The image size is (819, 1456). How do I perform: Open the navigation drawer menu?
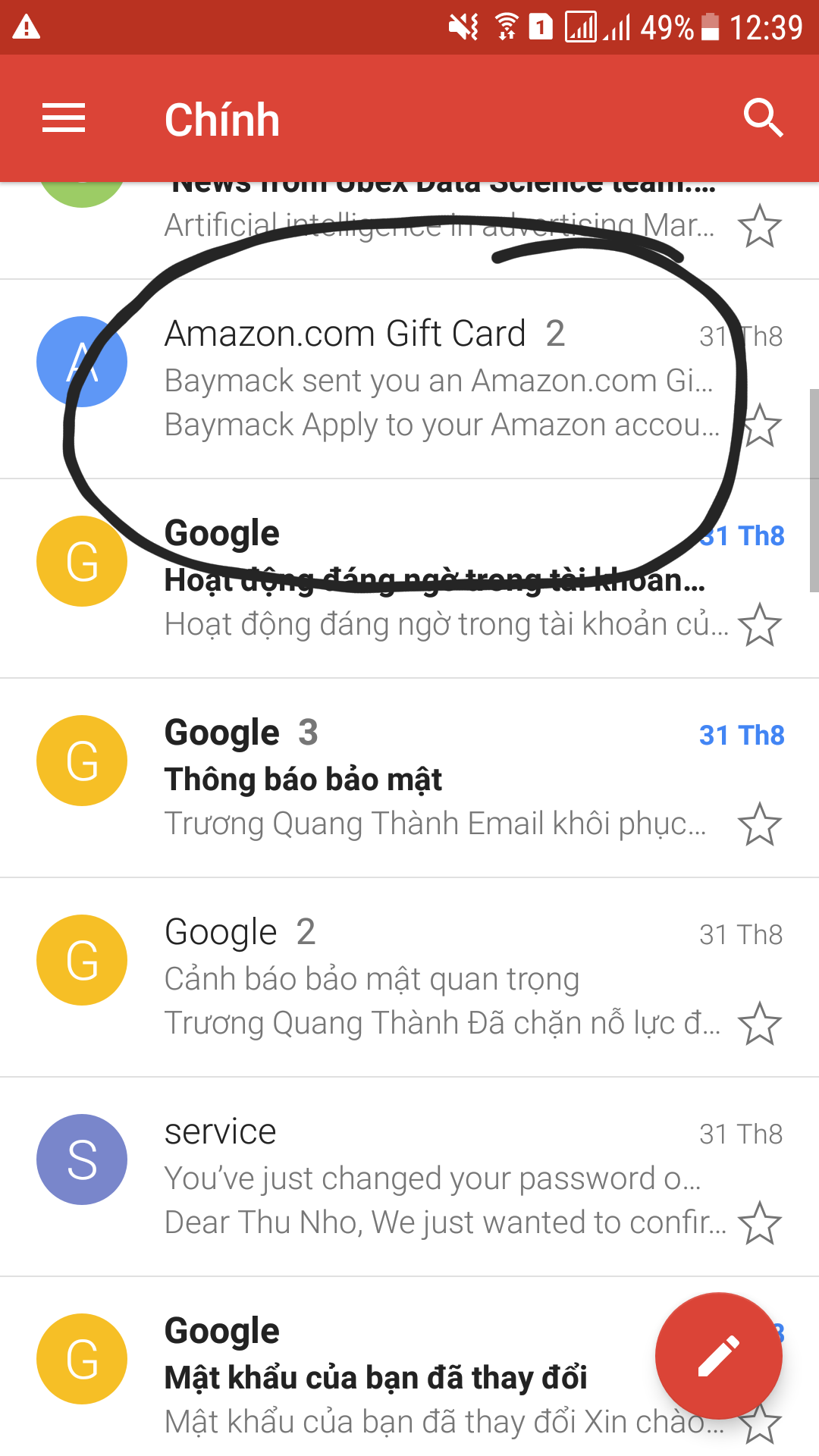point(64,118)
